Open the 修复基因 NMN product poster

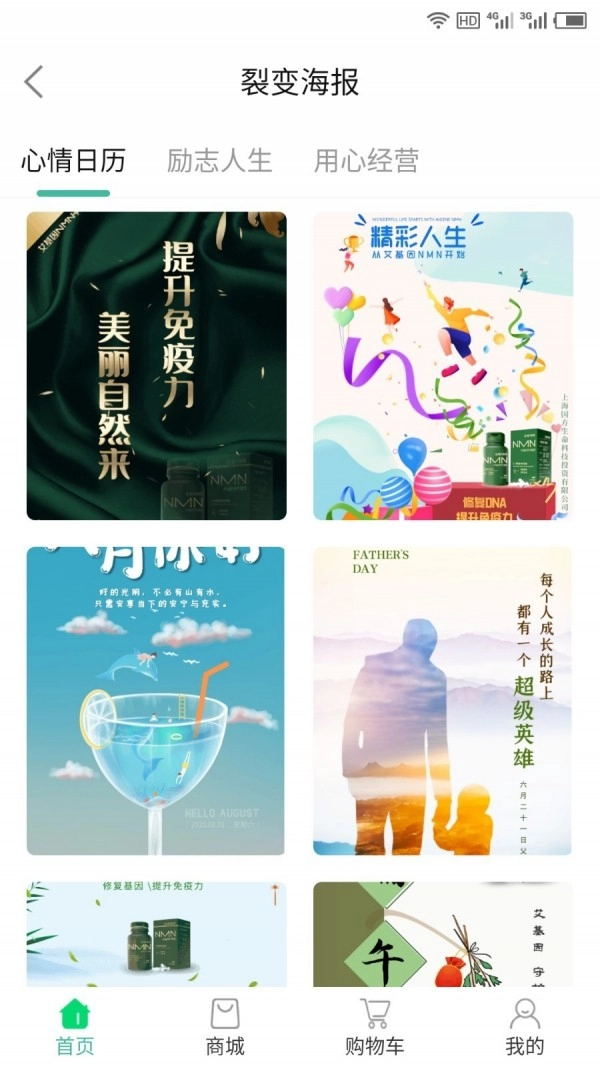tap(157, 934)
